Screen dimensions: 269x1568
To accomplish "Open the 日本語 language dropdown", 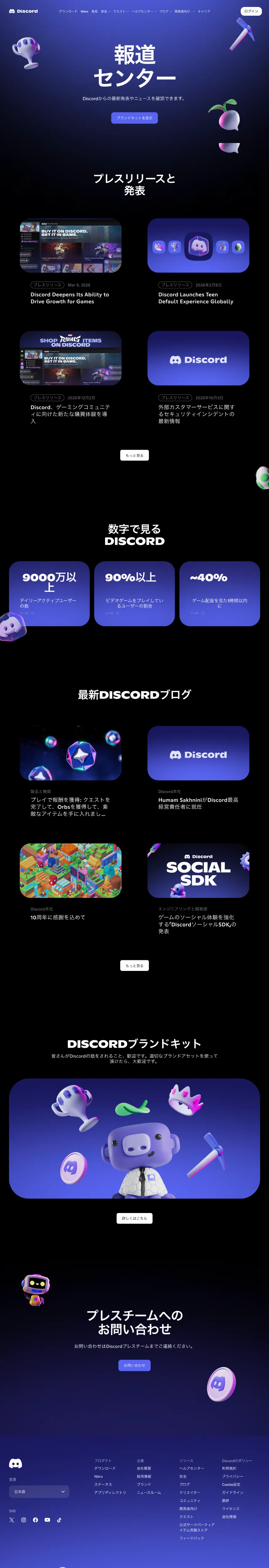I will pos(39,1491).
